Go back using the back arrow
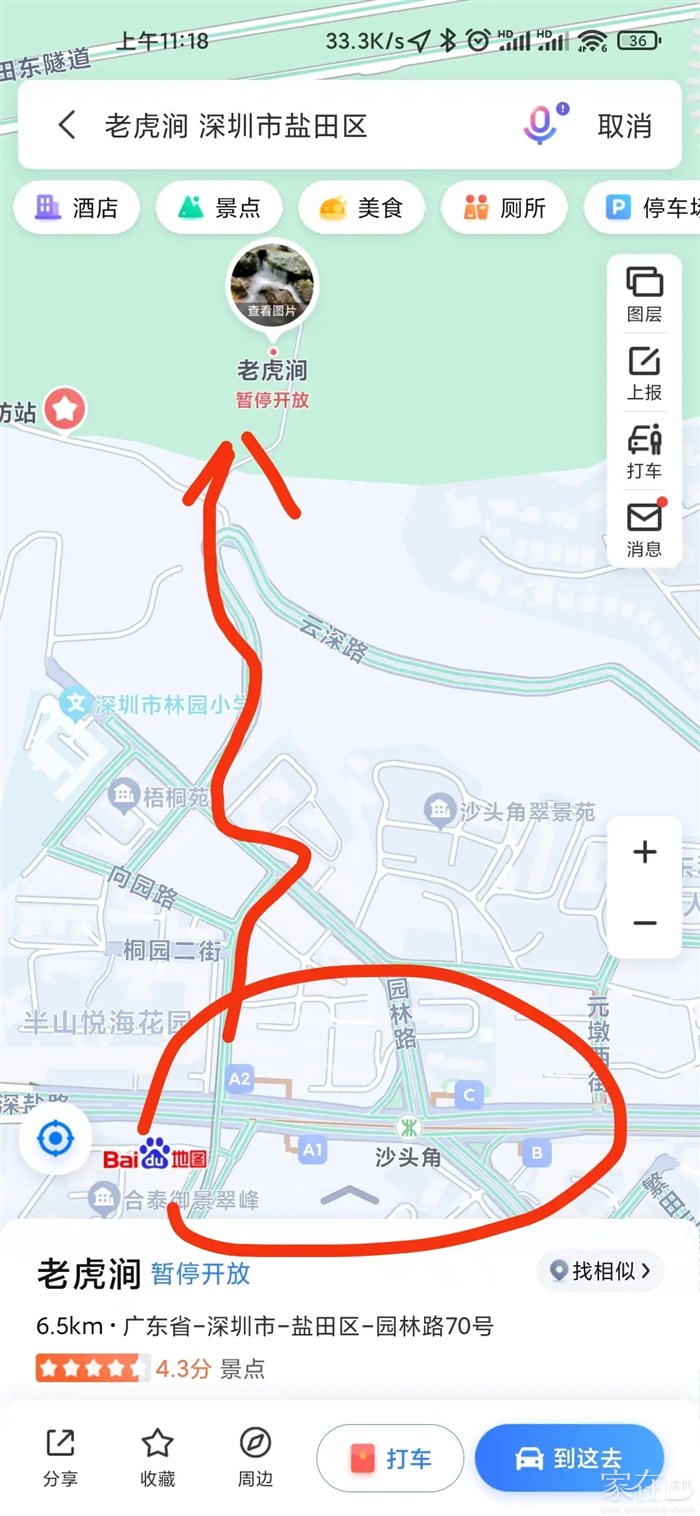 point(67,125)
